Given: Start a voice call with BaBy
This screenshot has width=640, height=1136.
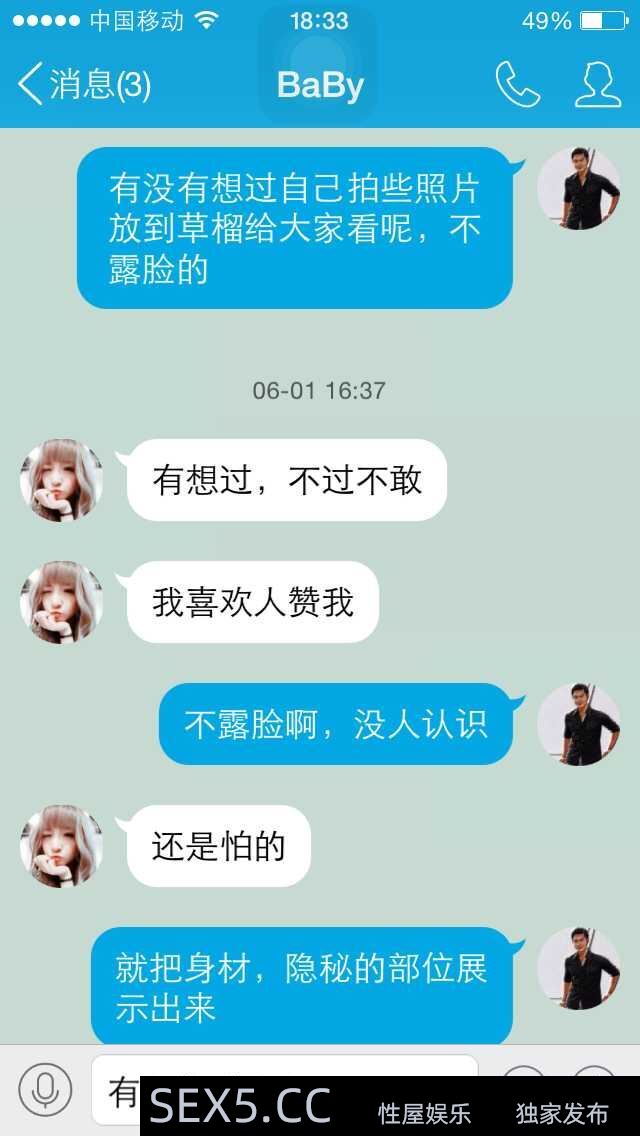Looking at the screenshot, I should [x=517, y=85].
